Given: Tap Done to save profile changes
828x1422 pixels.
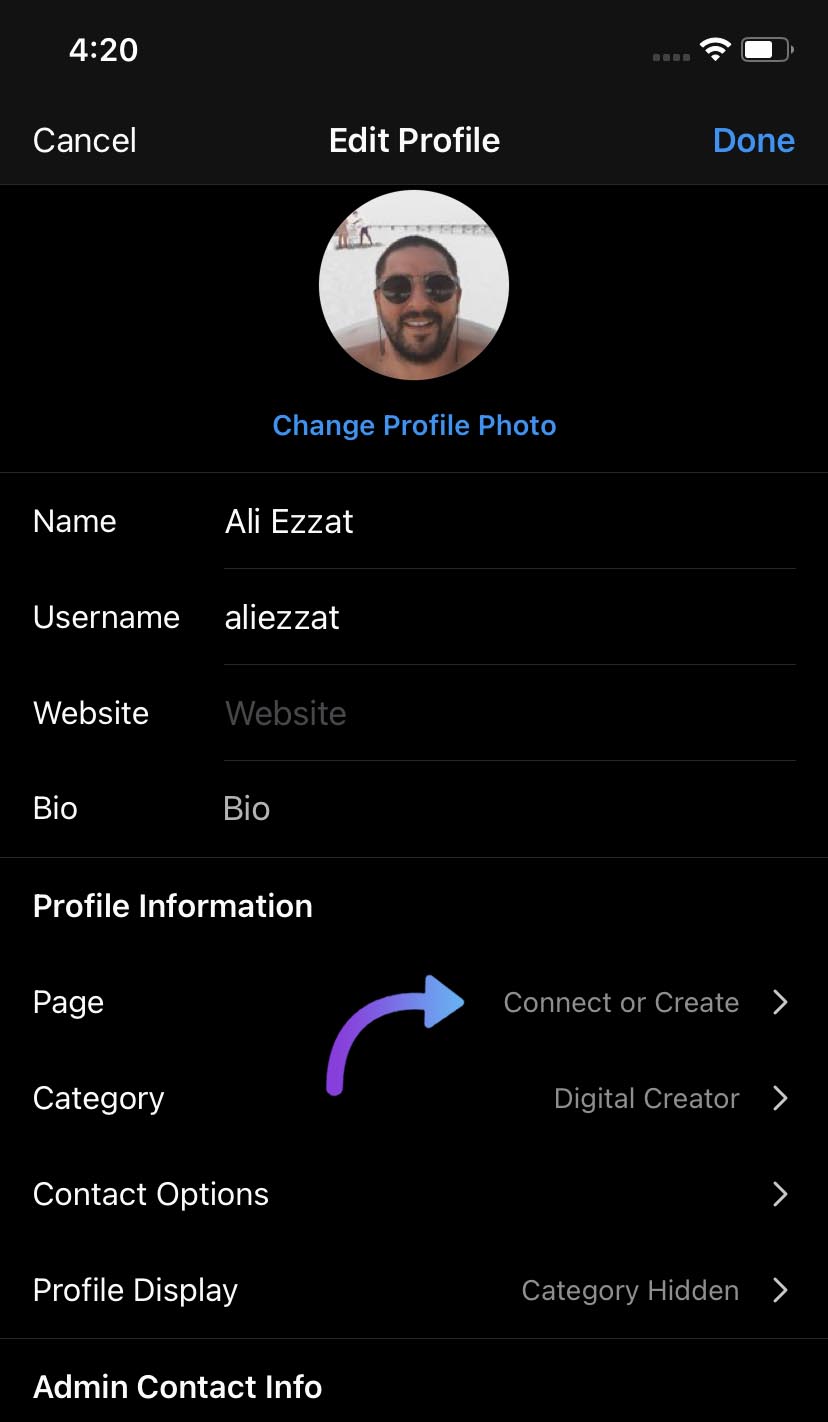Looking at the screenshot, I should coord(754,140).
